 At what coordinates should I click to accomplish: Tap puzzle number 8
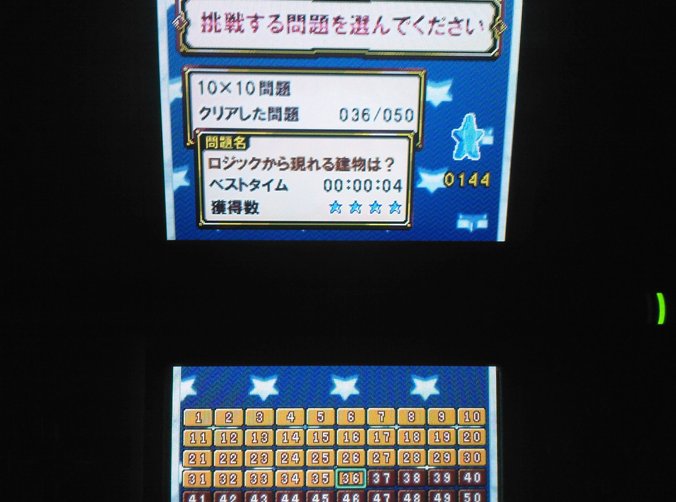coord(411,417)
